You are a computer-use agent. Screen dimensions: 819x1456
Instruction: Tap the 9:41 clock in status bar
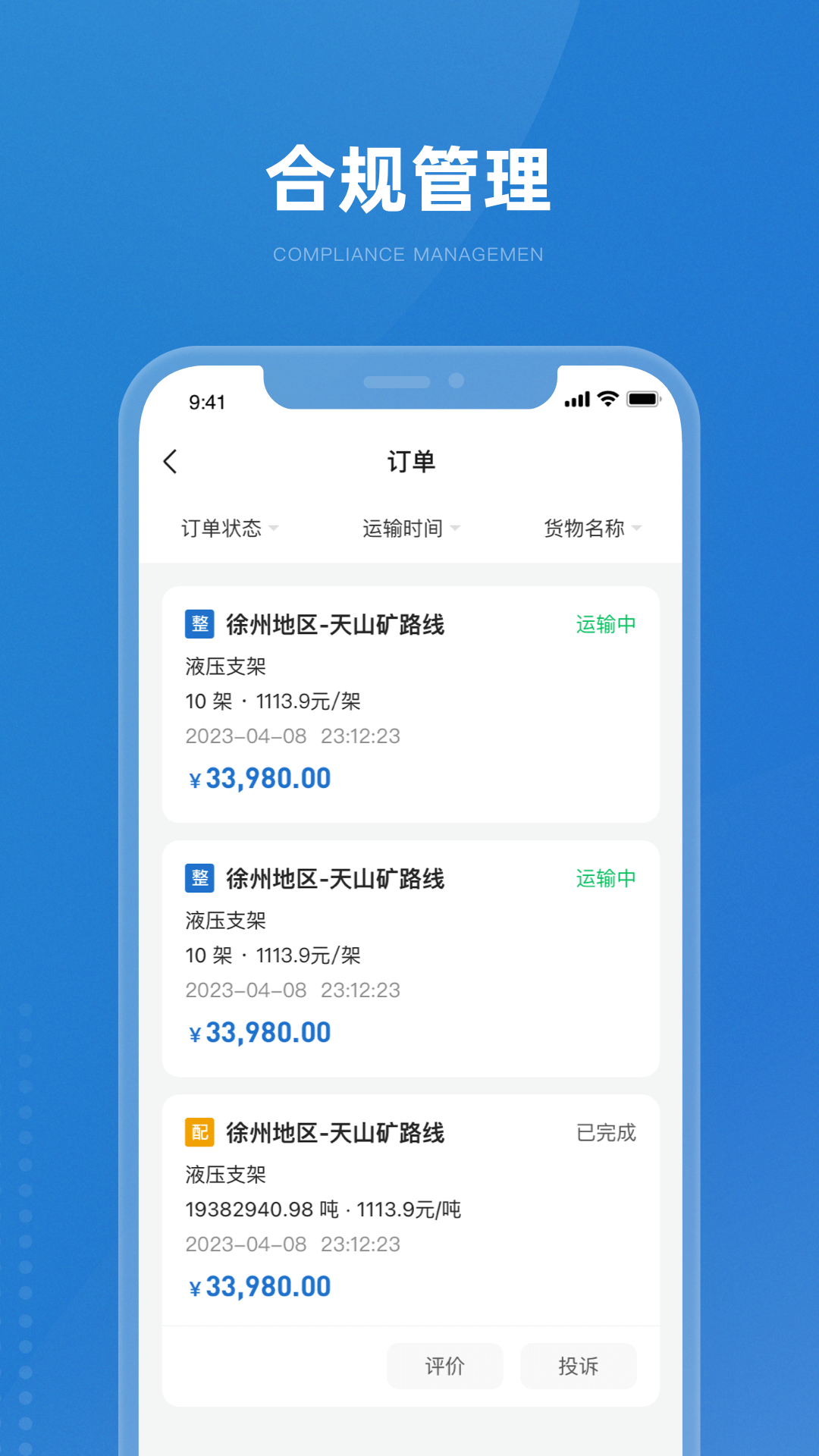point(206,401)
